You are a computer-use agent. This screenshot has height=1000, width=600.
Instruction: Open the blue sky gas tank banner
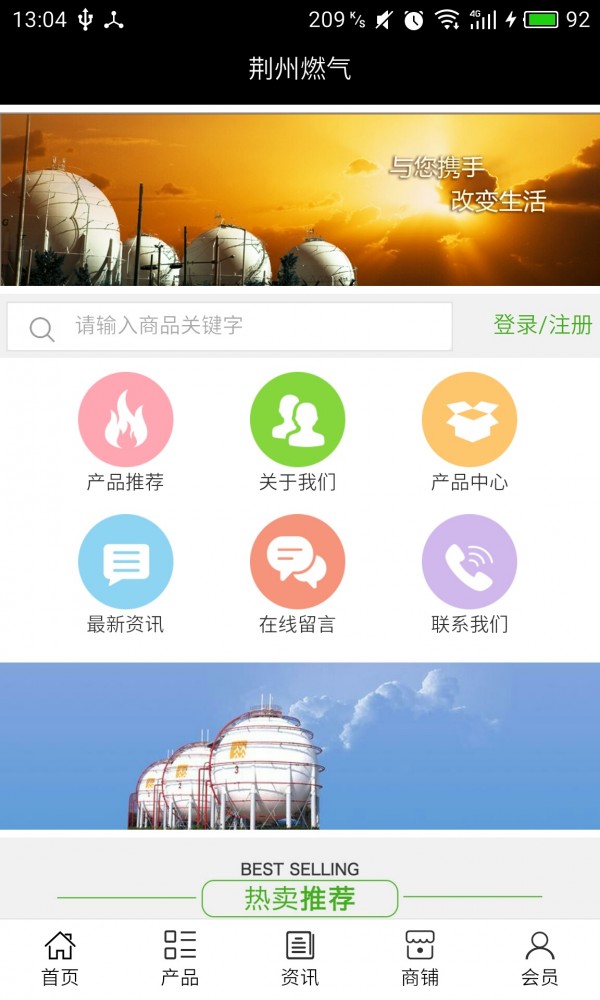pyautogui.click(x=300, y=746)
